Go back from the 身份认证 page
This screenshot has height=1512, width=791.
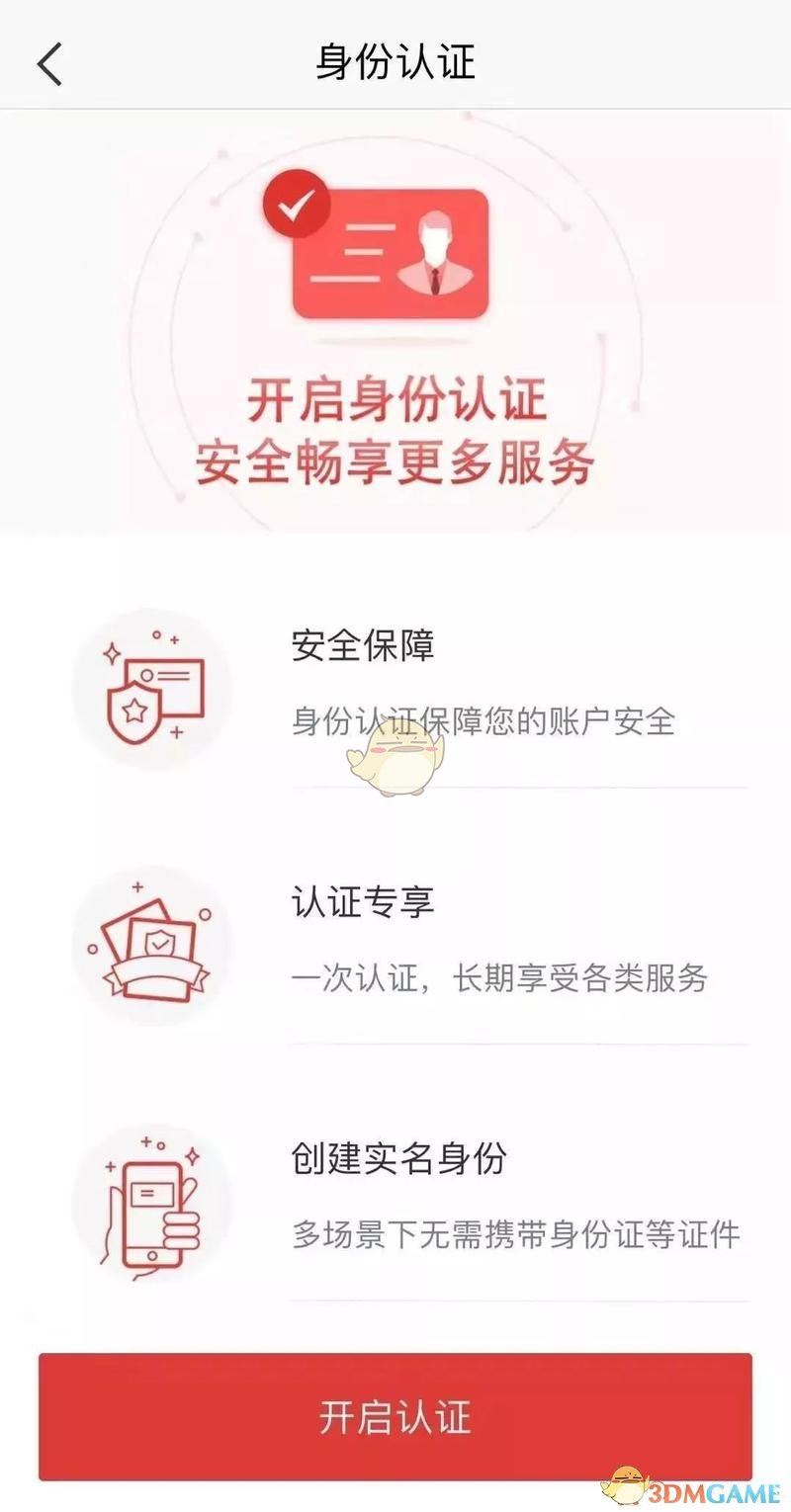(49, 64)
